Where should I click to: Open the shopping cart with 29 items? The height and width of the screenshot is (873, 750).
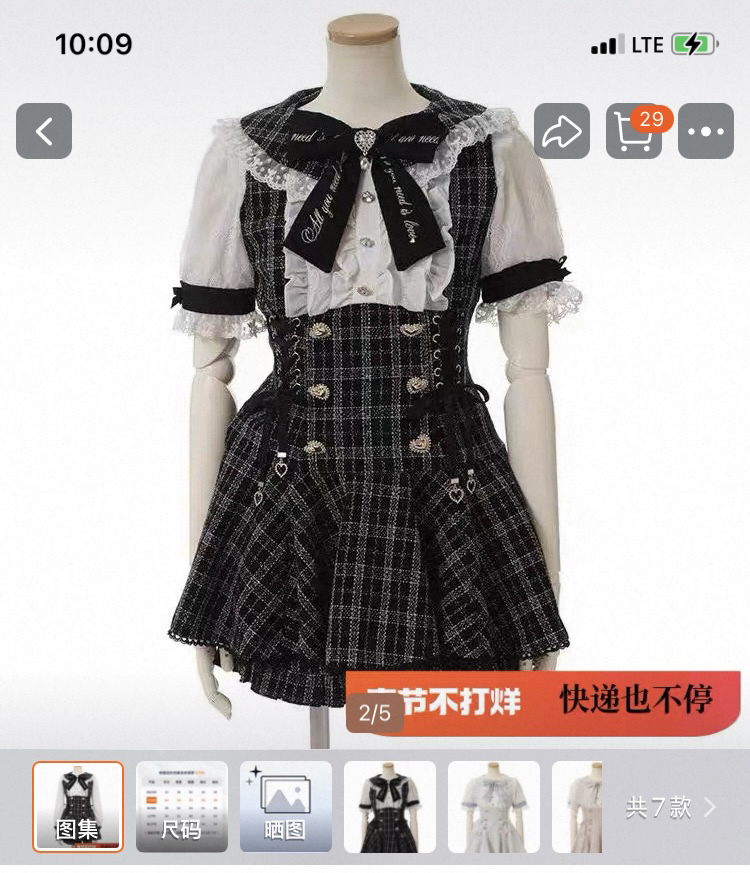634,131
